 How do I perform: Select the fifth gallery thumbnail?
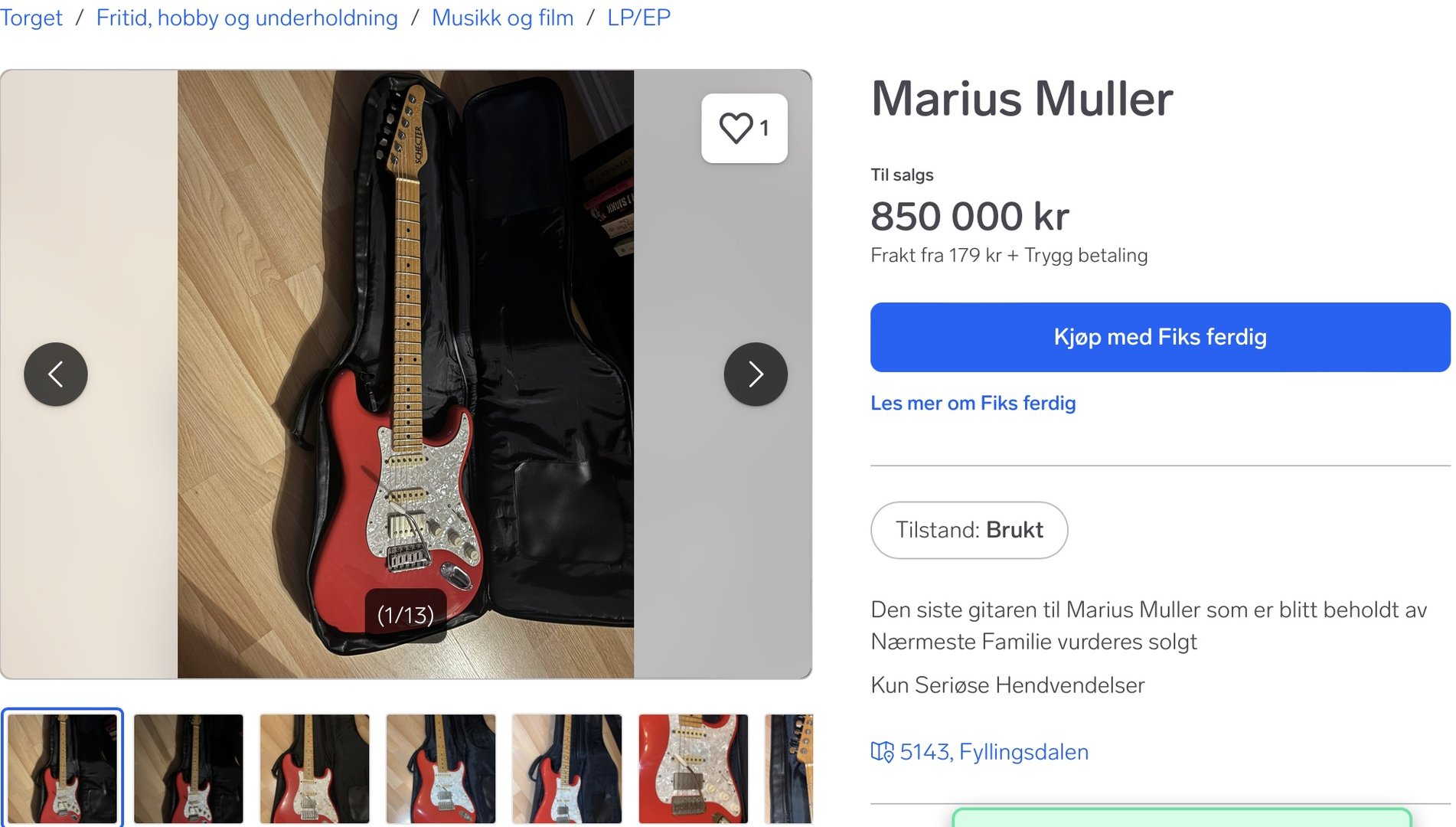pos(566,768)
